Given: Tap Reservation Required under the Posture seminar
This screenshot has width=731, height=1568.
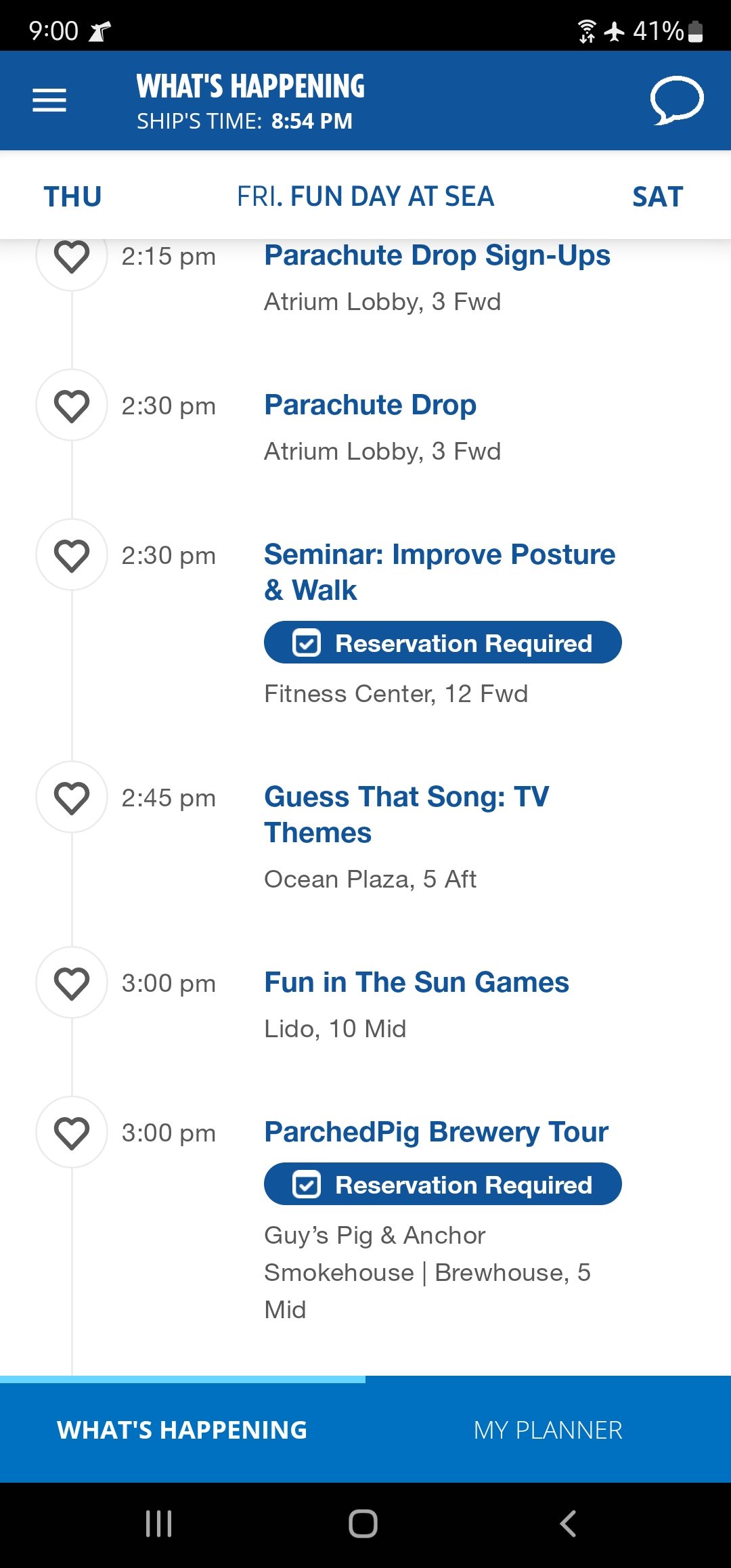Looking at the screenshot, I should pos(443,643).
